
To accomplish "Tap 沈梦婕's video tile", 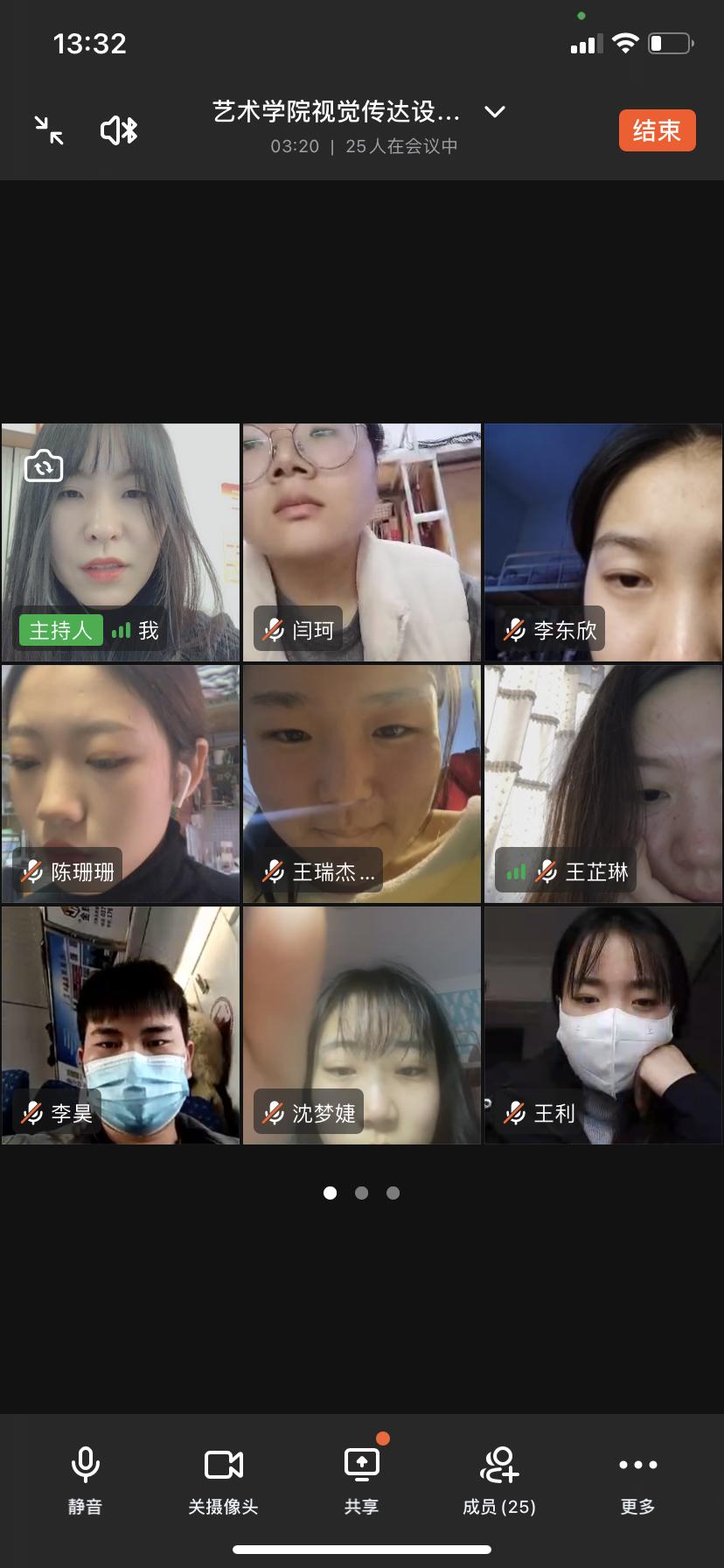I will tap(362, 1025).
